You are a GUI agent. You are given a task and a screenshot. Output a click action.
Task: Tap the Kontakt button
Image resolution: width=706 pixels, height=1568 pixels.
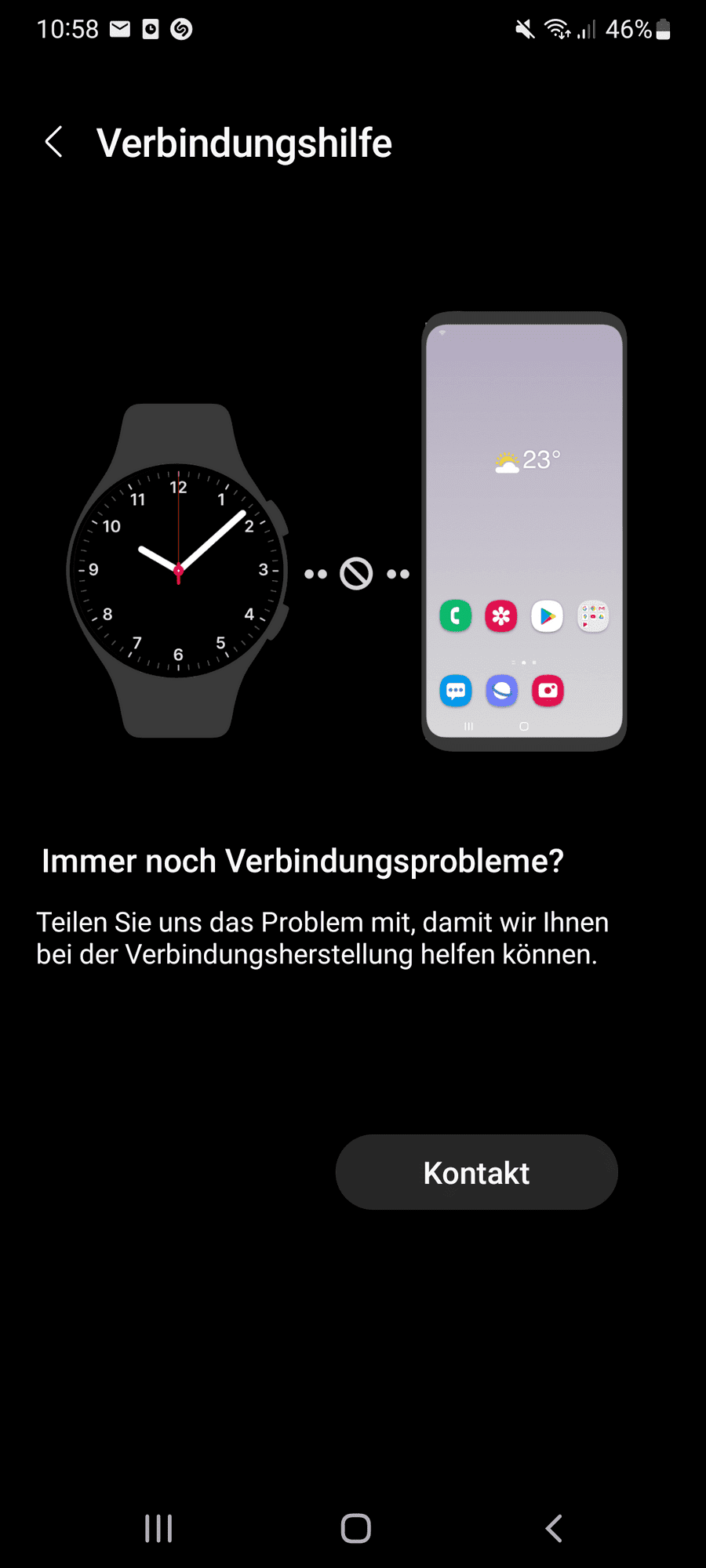pyautogui.click(x=476, y=1172)
